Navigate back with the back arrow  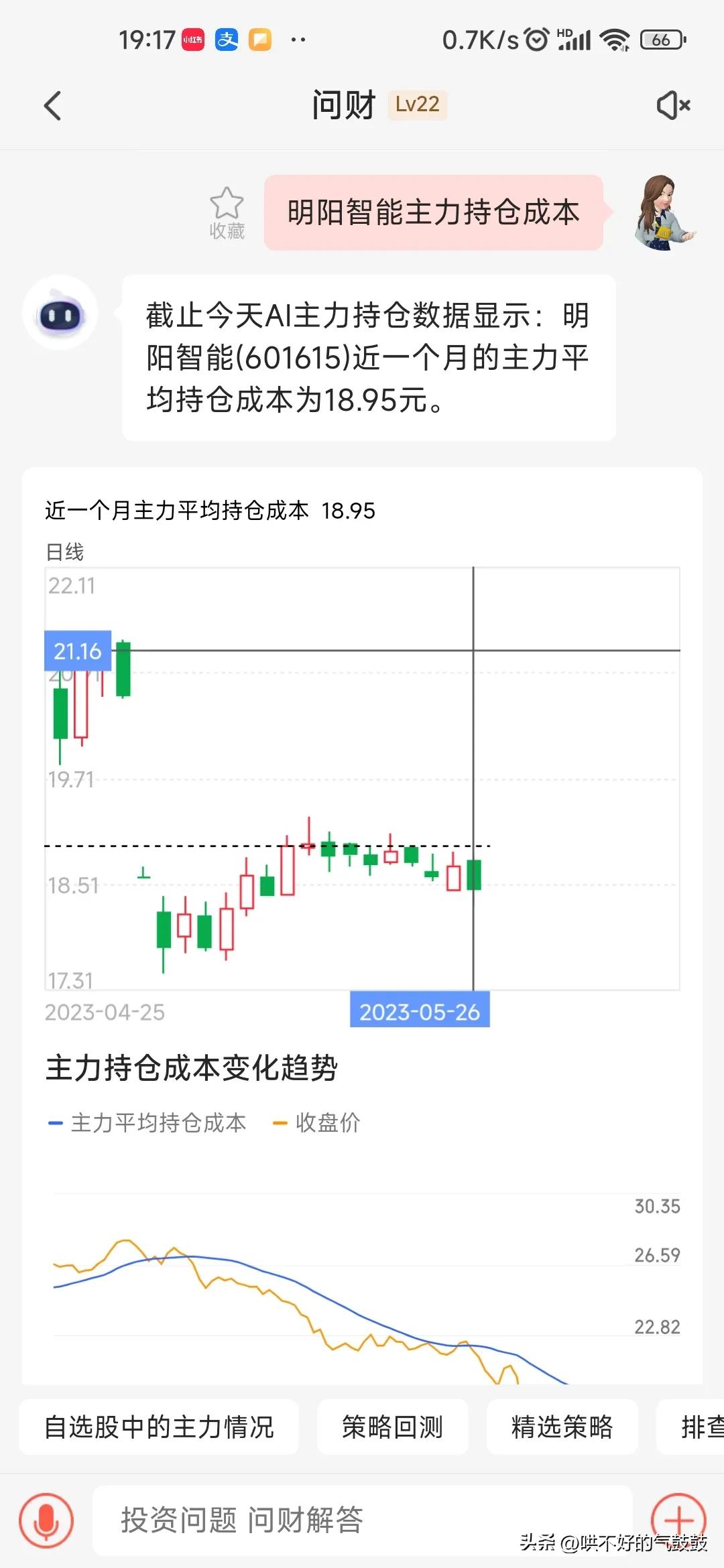(x=54, y=106)
